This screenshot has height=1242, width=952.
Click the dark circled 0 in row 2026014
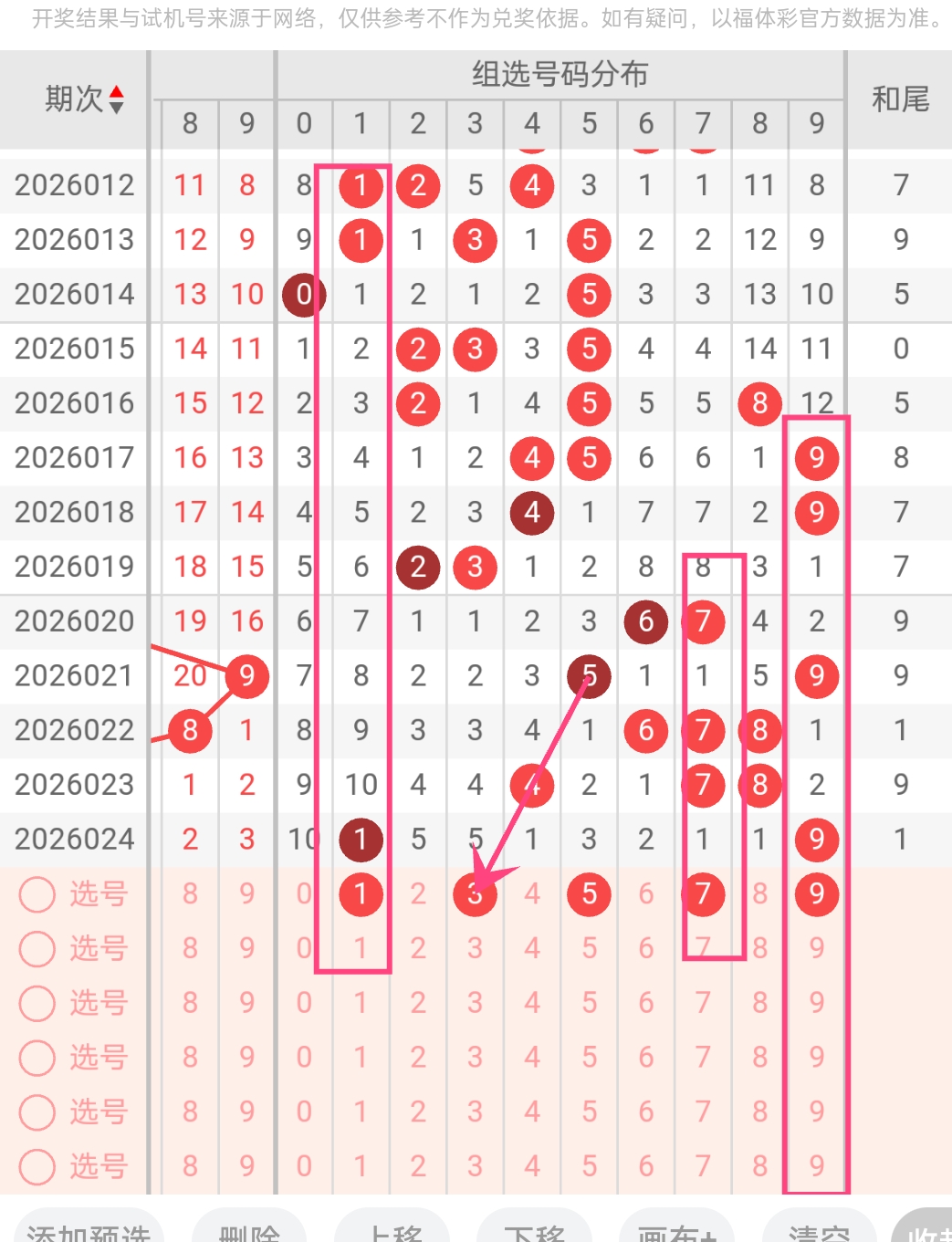click(303, 294)
